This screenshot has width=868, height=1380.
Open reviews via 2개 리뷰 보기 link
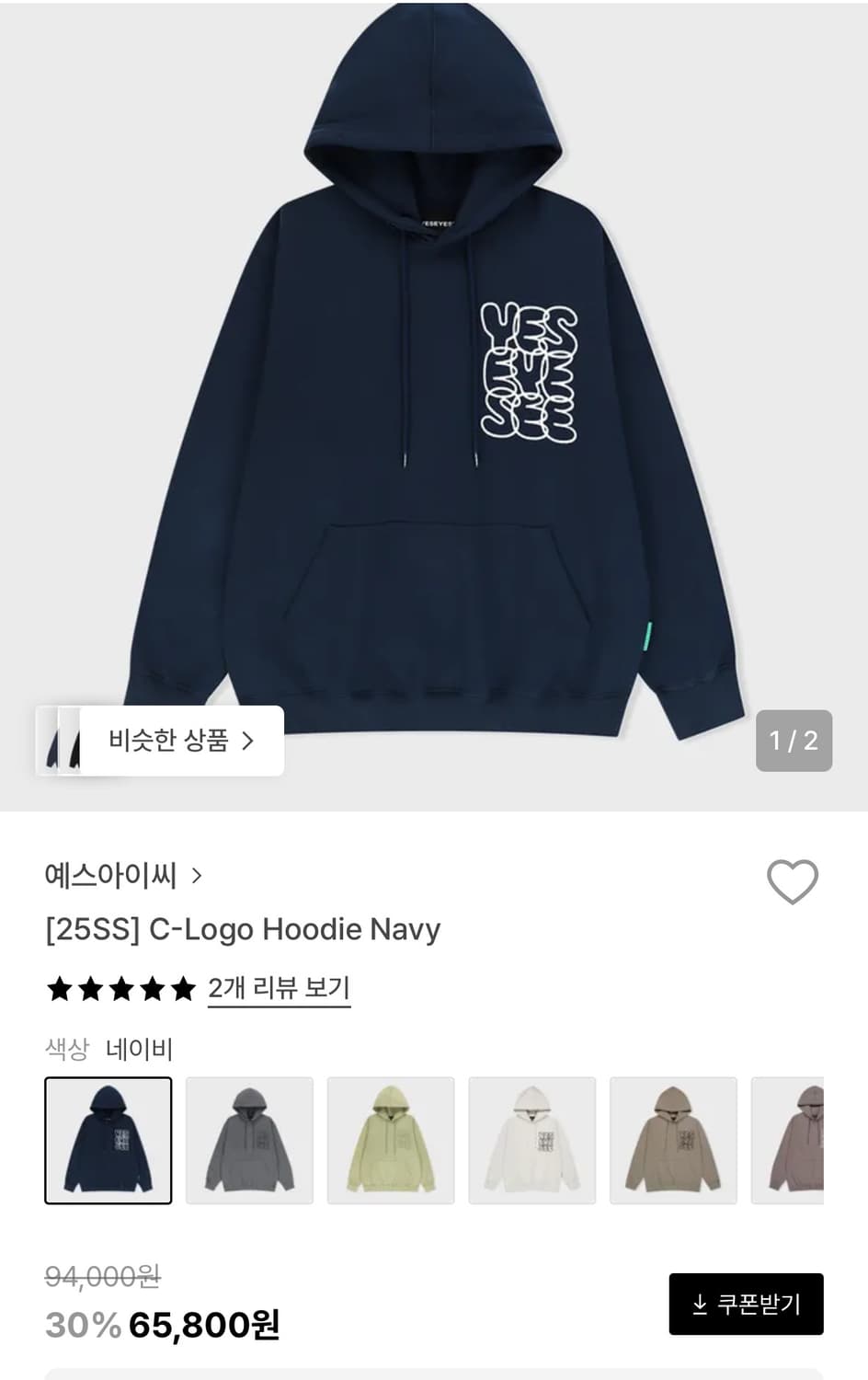pos(278,987)
